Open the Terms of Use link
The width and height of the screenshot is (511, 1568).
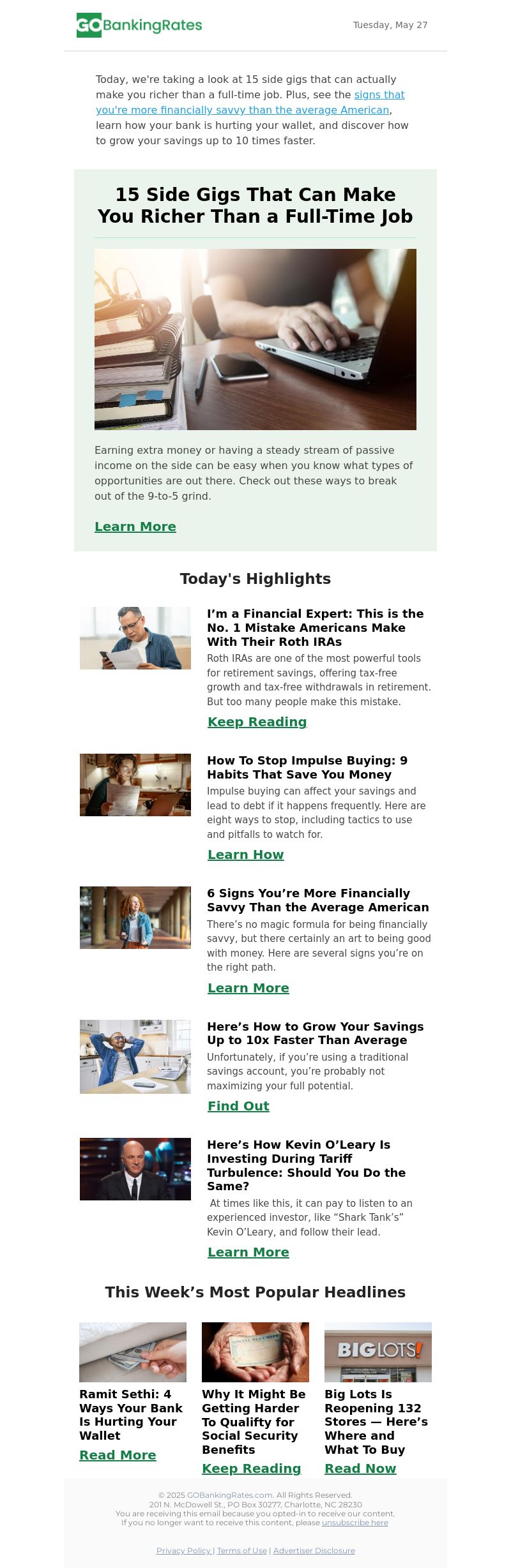point(242,1551)
